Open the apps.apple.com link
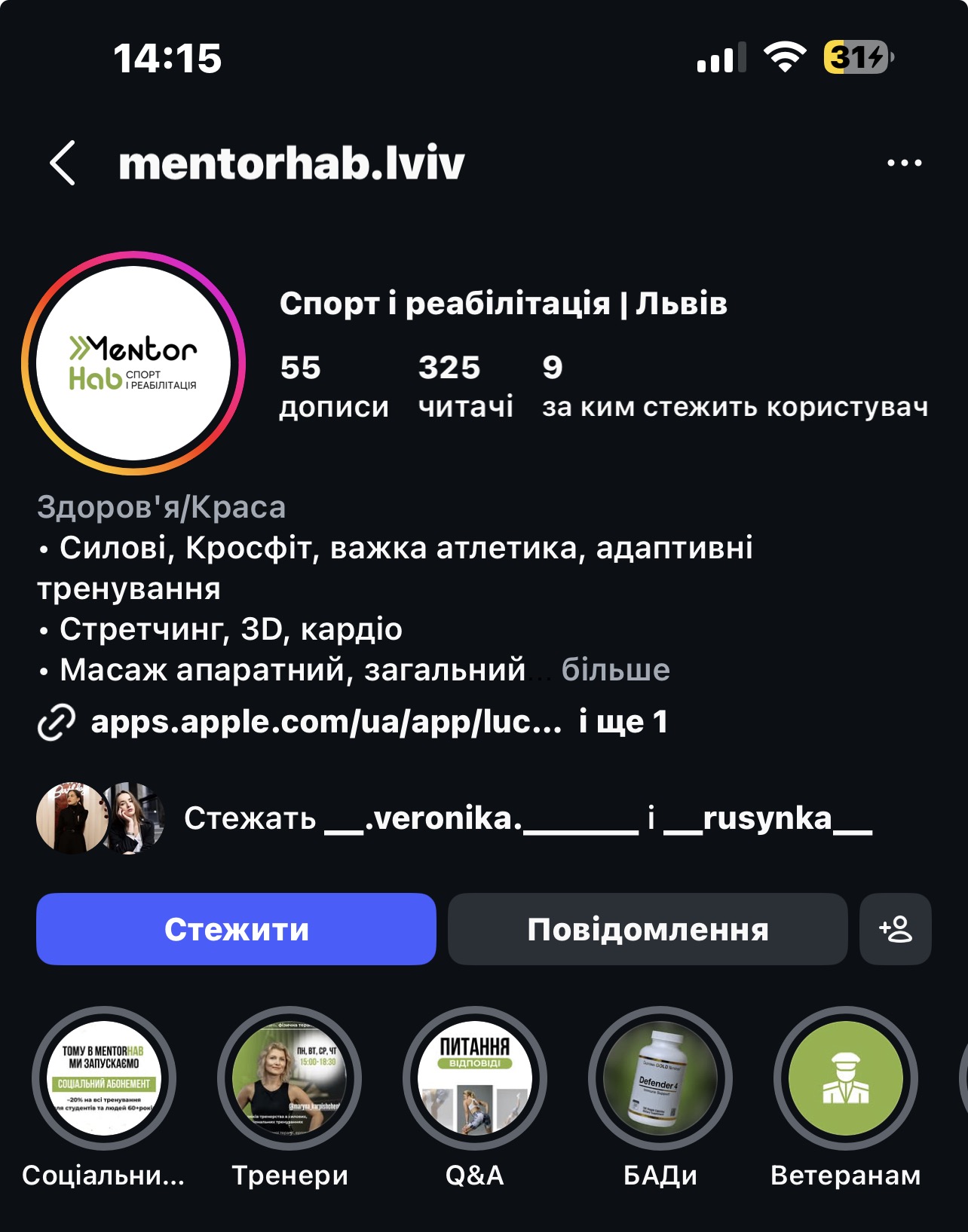The width and height of the screenshot is (968, 1232). [326, 722]
